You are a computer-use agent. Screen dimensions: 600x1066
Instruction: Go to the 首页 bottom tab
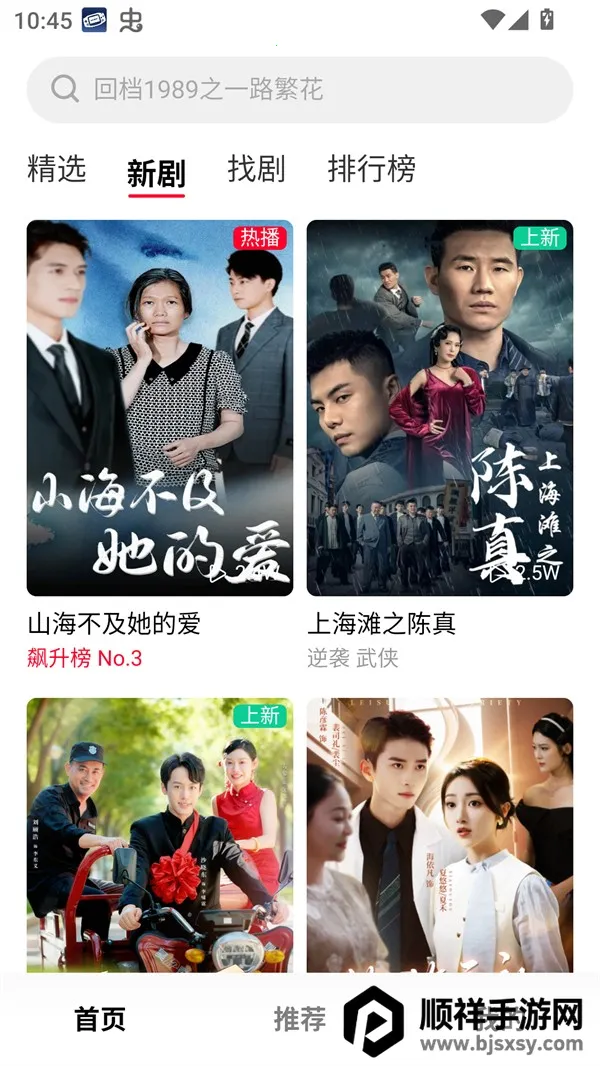pos(100,1019)
